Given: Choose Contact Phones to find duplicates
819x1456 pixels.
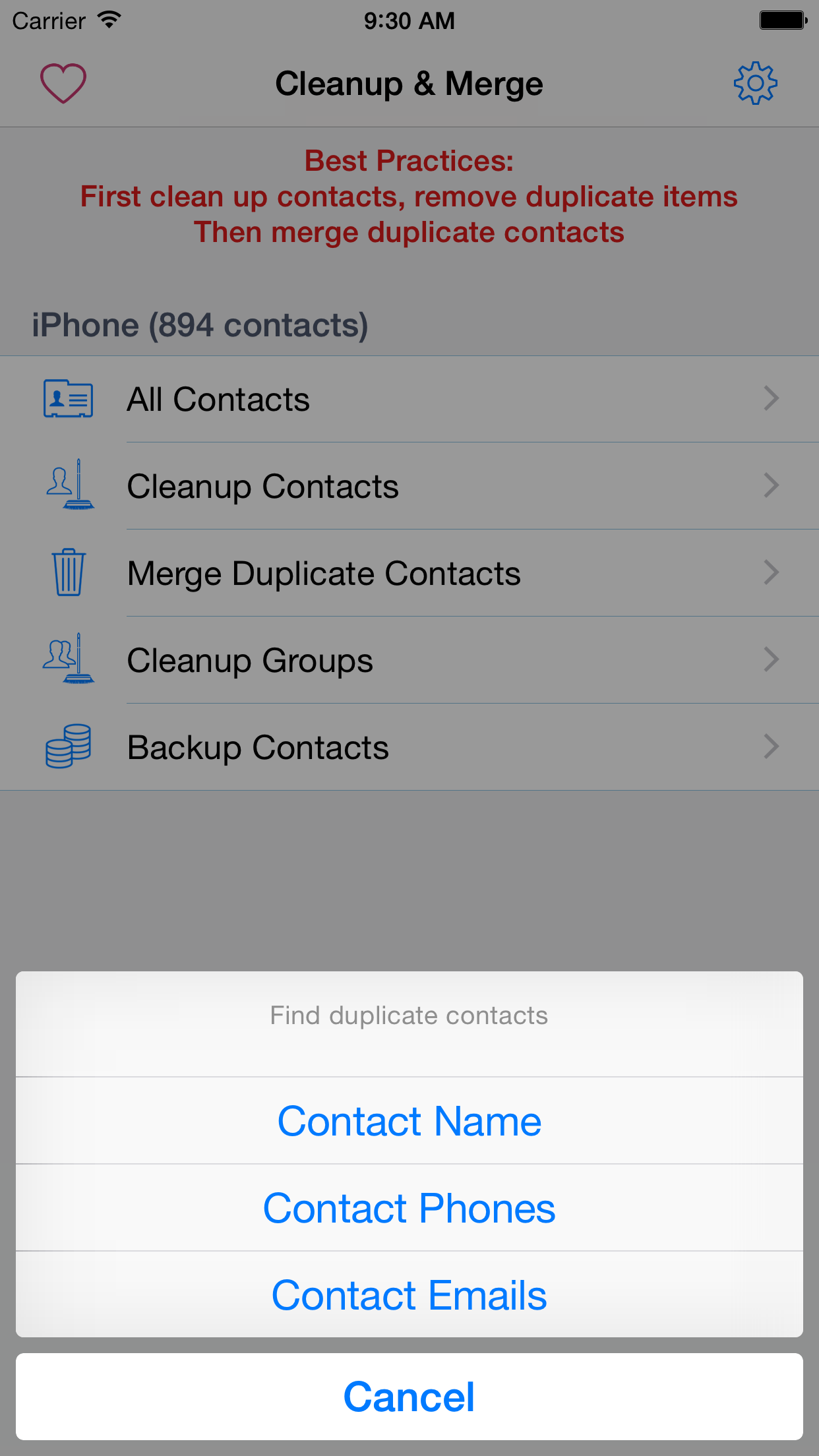Looking at the screenshot, I should point(409,1208).
